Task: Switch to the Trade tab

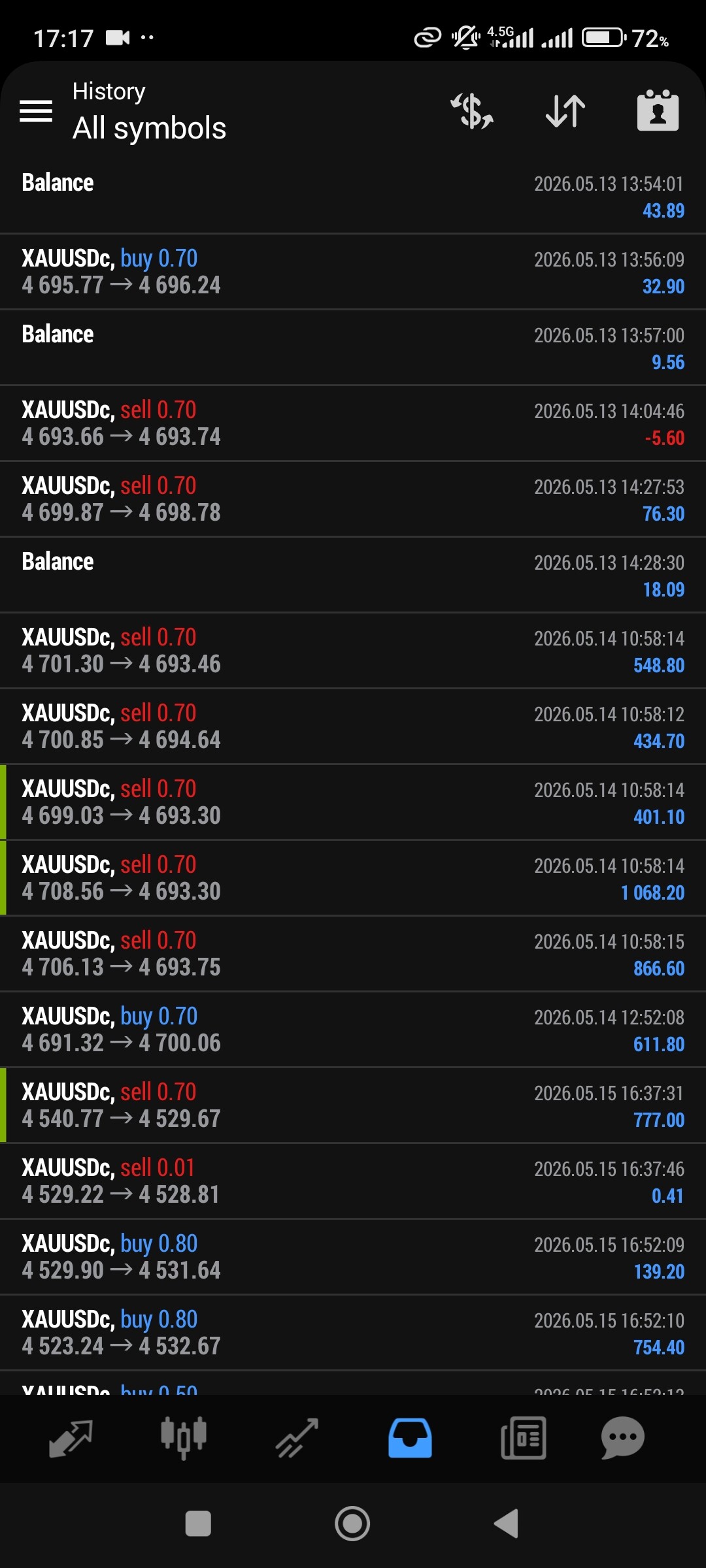Action: click(x=297, y=1438)
